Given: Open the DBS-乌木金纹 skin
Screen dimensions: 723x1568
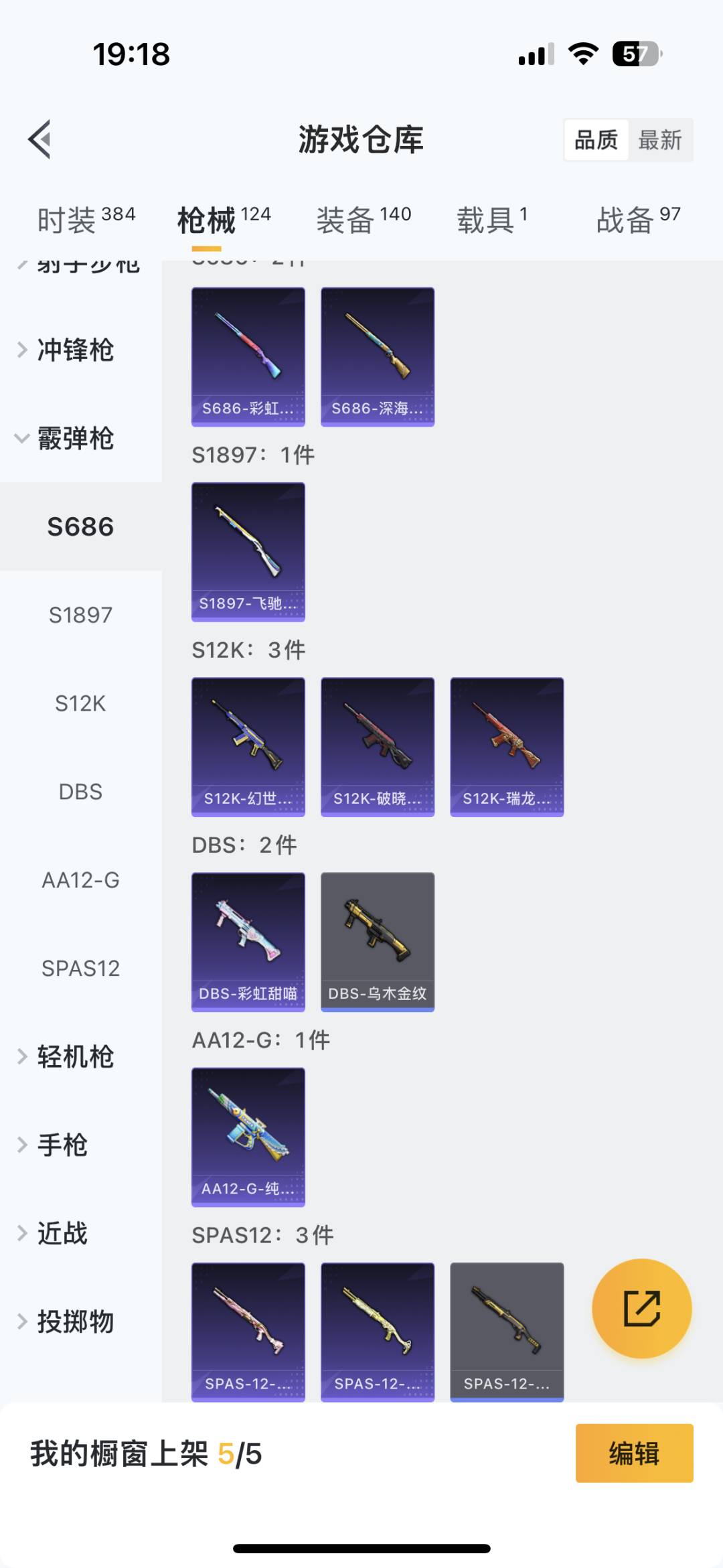Looking at the screenshot, I should pyautogui.click(x=378, y=941).
